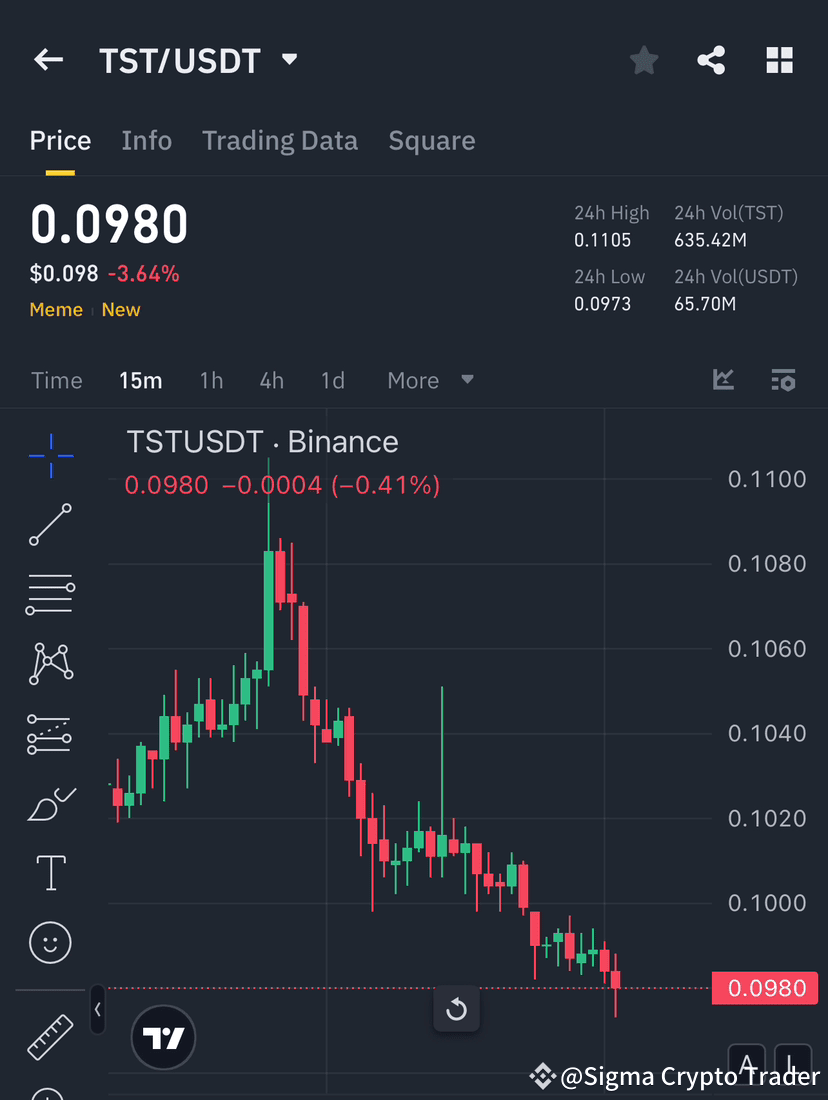Screen dimensions: 828x1100
Task: Tap the reset chart view button
Action: pyautogui.click(x=456, y=1010)
